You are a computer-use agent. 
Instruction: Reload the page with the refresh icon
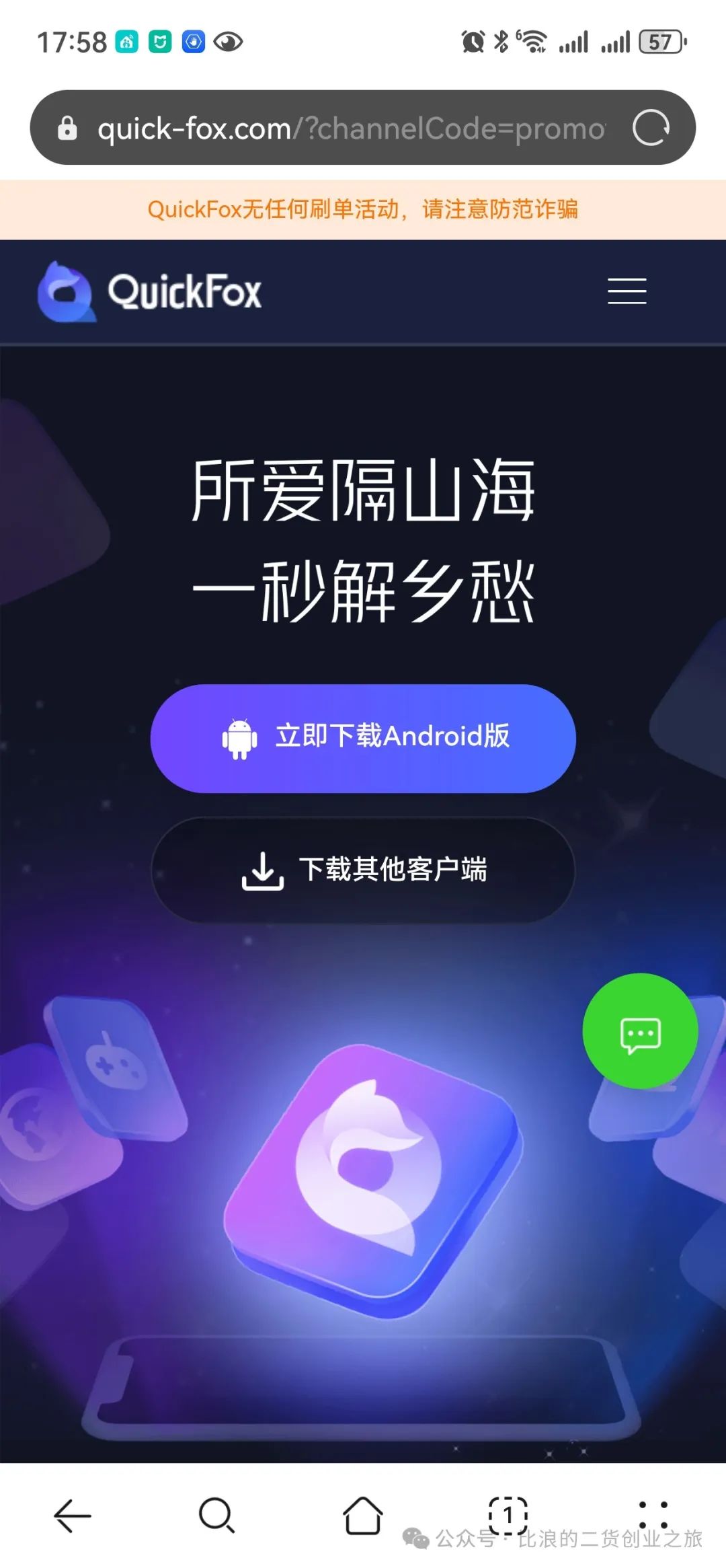(x=651, y=128)
